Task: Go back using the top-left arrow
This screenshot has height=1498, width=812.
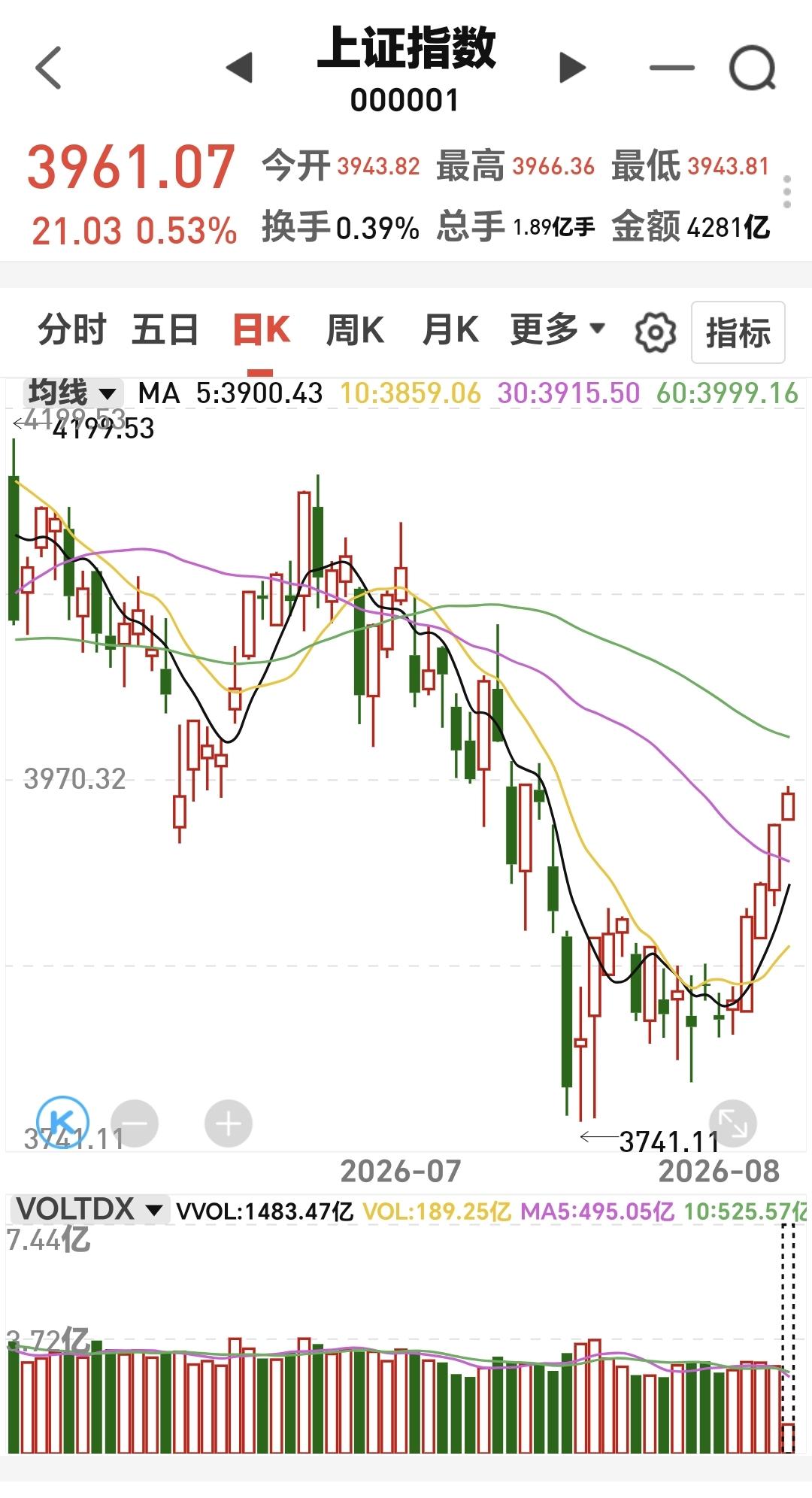Action: click(48, 68)
